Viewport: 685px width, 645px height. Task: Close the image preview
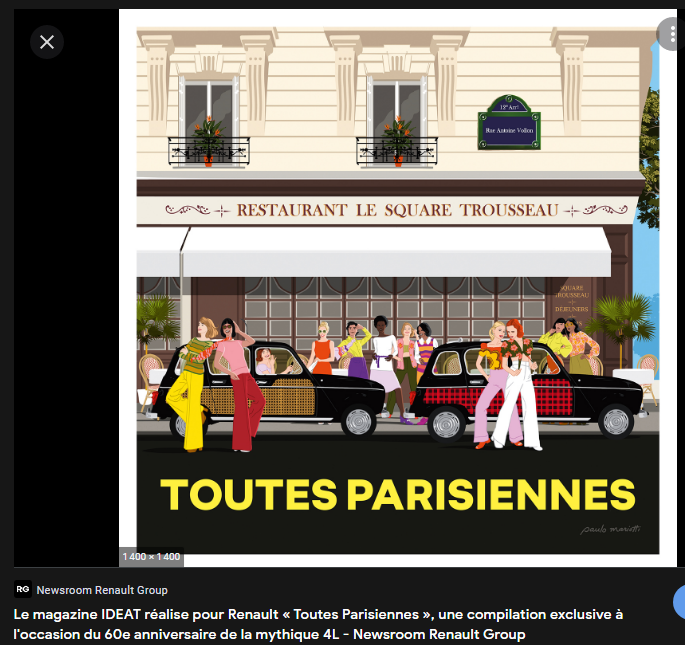coord(47,41)
